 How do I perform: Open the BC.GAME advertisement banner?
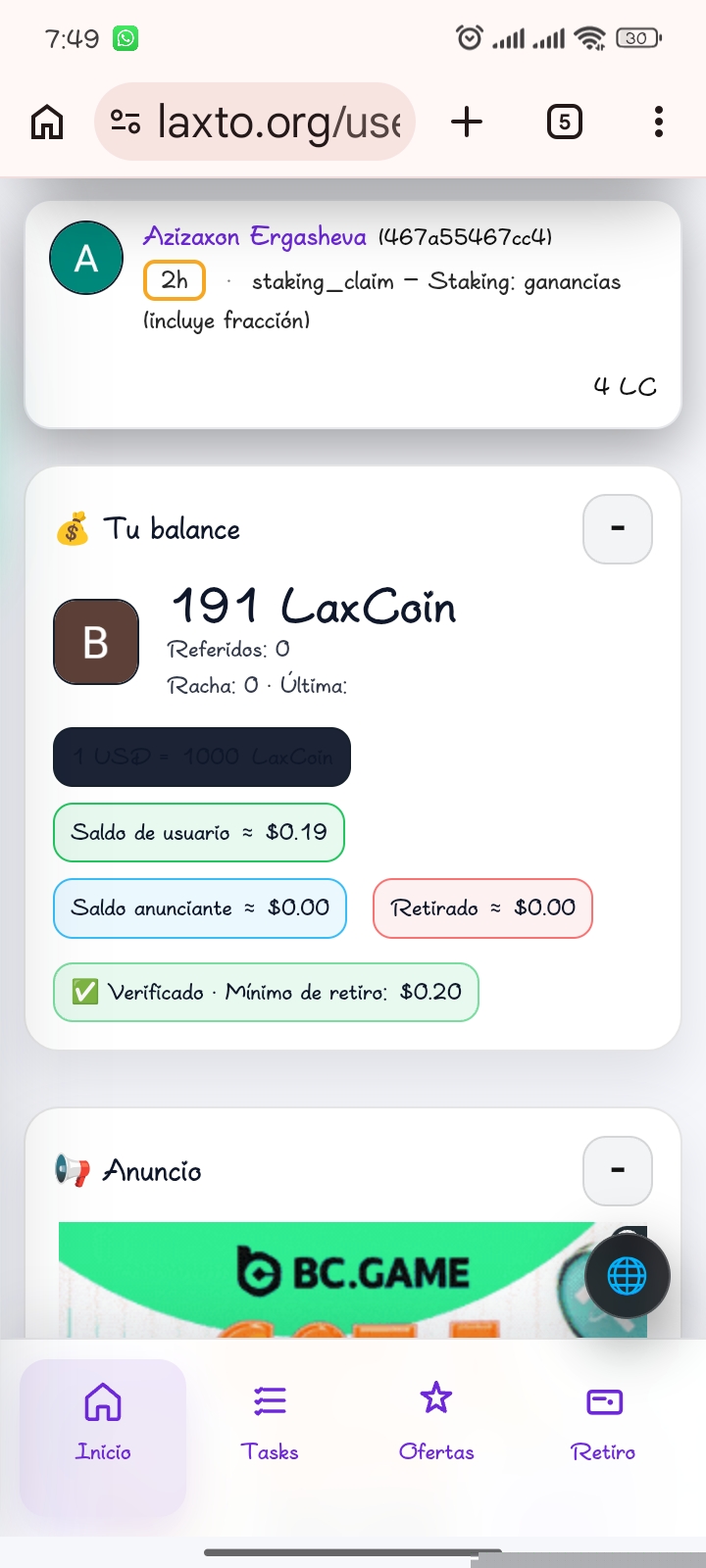[324, 1279]
